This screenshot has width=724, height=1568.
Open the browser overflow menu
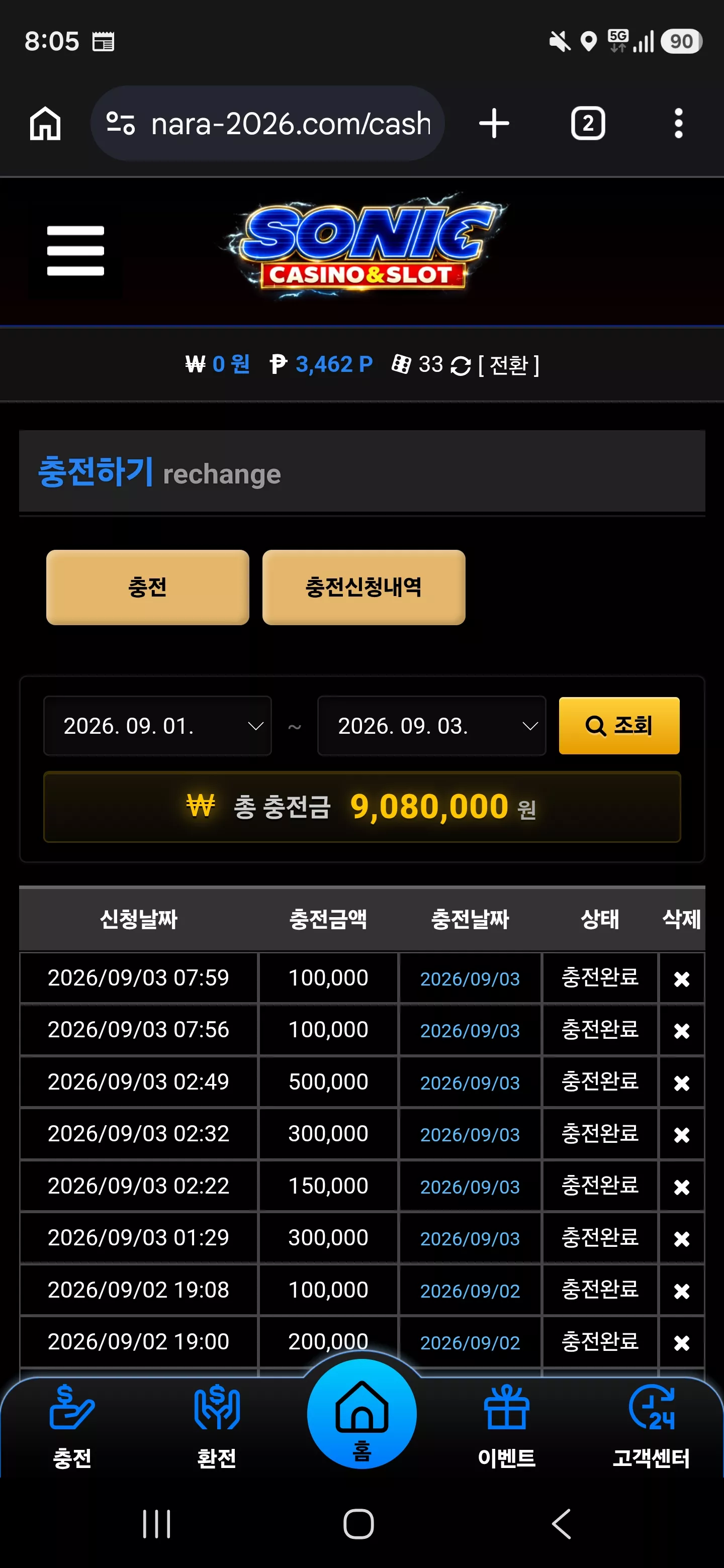click(x=678, y=124)
